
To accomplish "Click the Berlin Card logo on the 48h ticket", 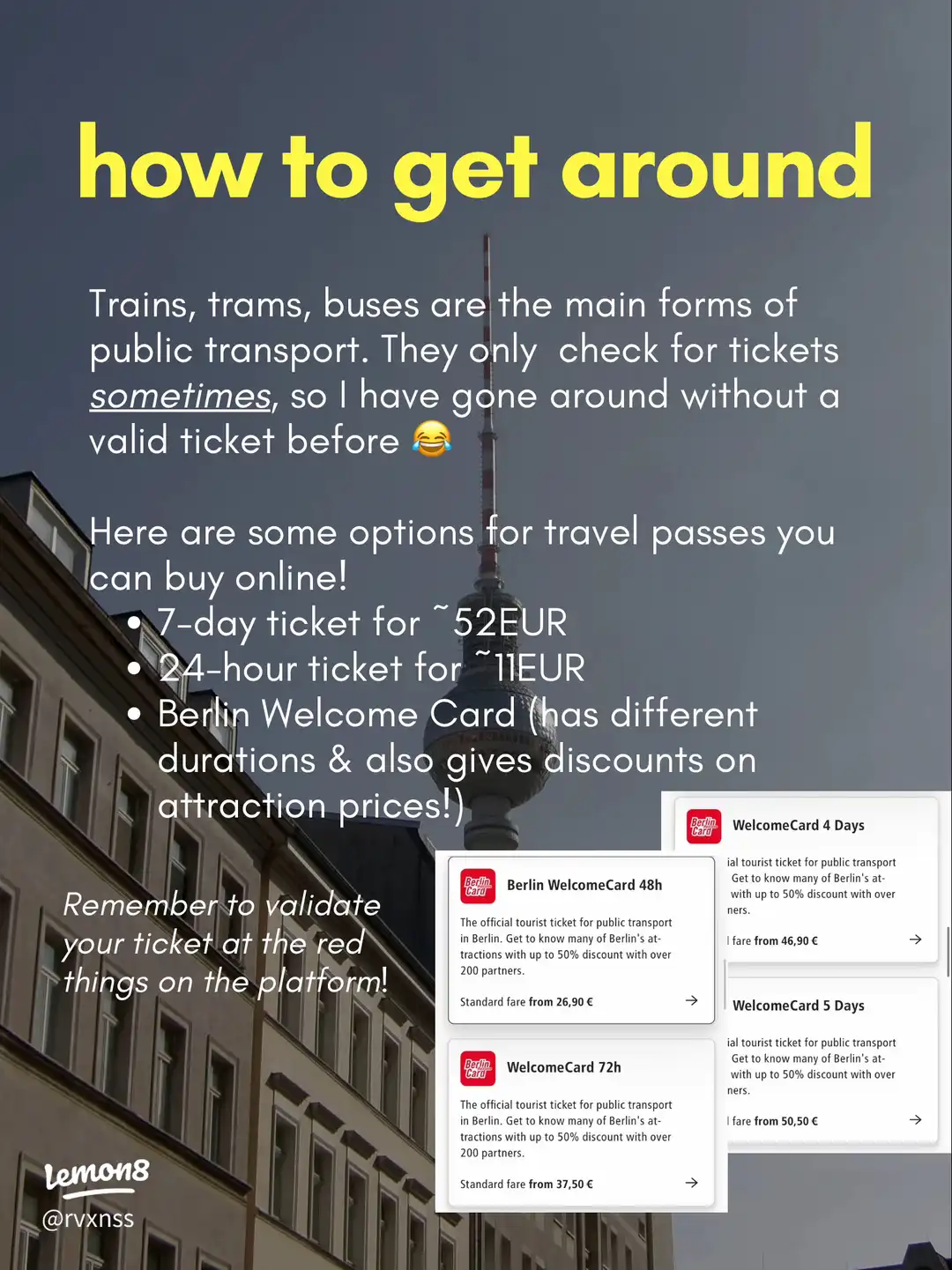I will [x=476, y=886].
